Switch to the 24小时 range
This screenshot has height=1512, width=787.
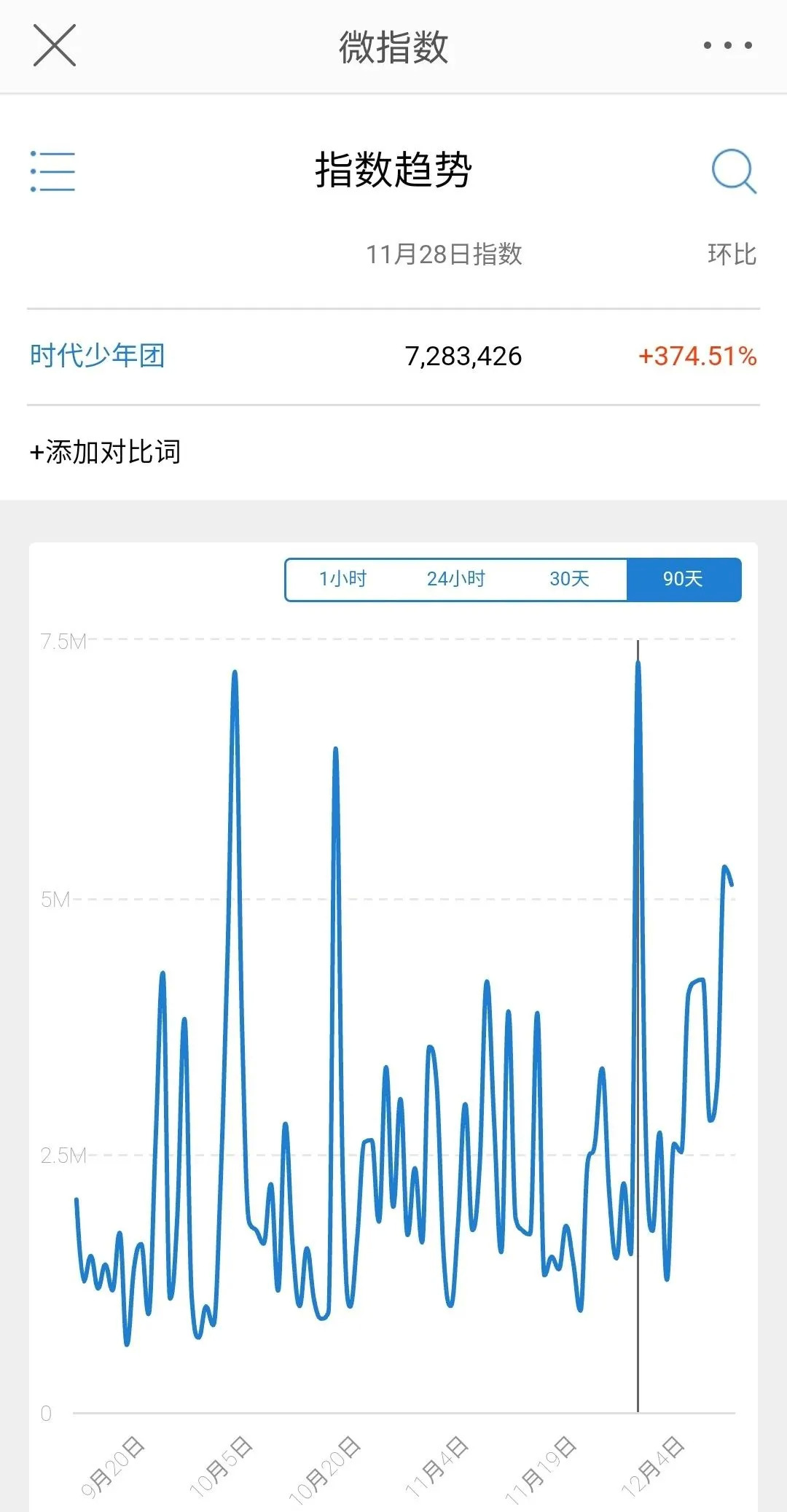[455, 579]
